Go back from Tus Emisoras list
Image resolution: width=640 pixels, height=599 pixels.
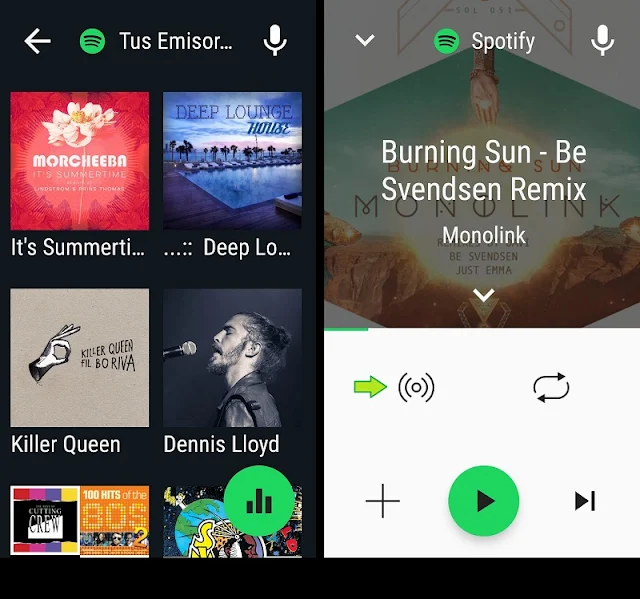[37, 41]
